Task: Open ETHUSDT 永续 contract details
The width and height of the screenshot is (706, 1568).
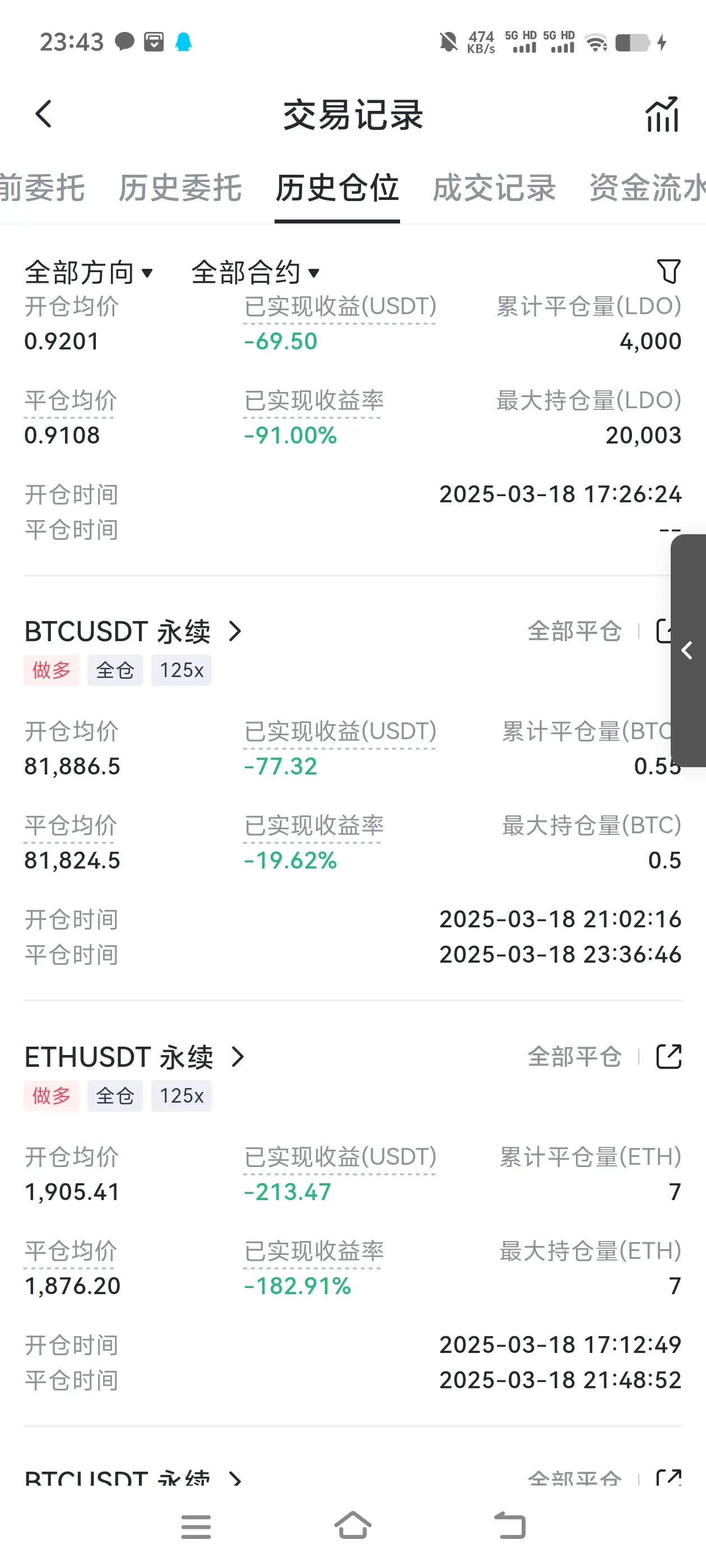Action: (x=135, y=1057)
